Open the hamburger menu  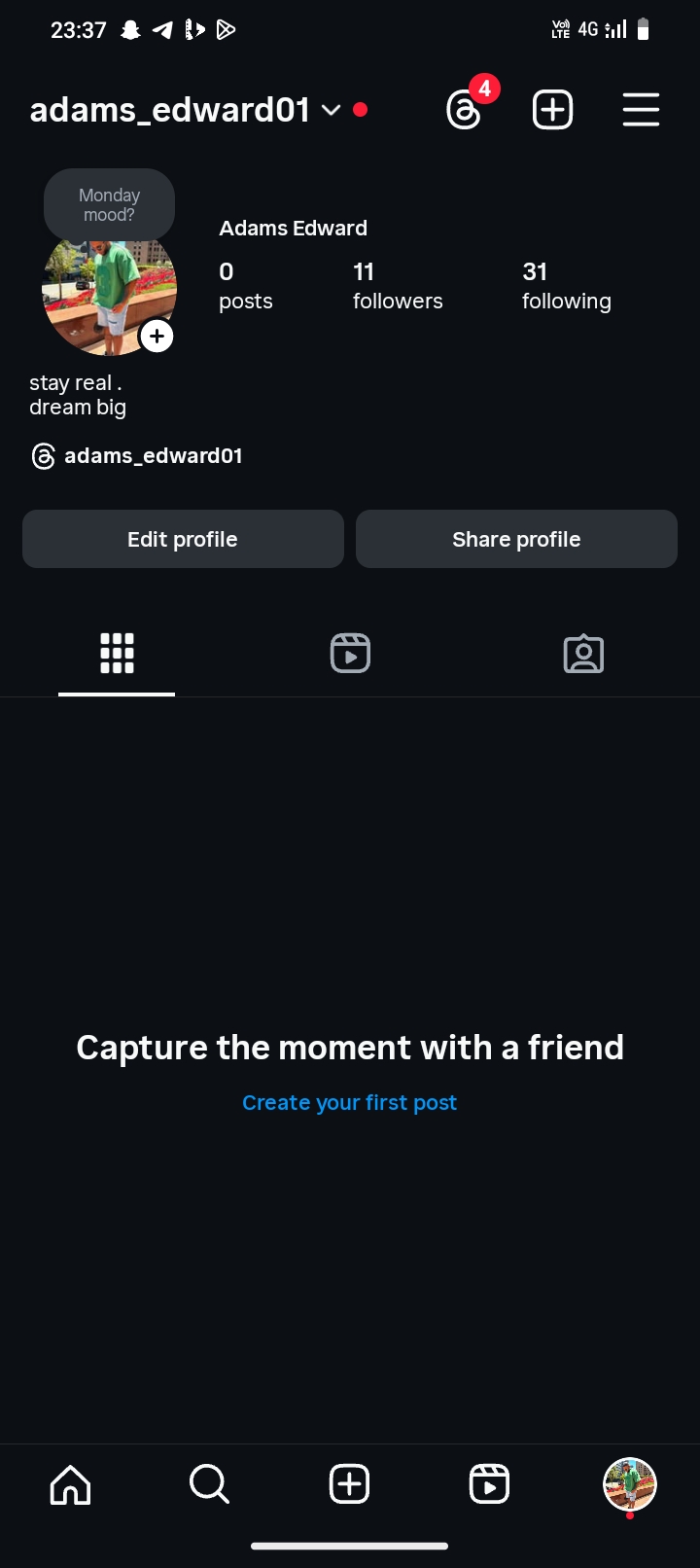[641, 109]
